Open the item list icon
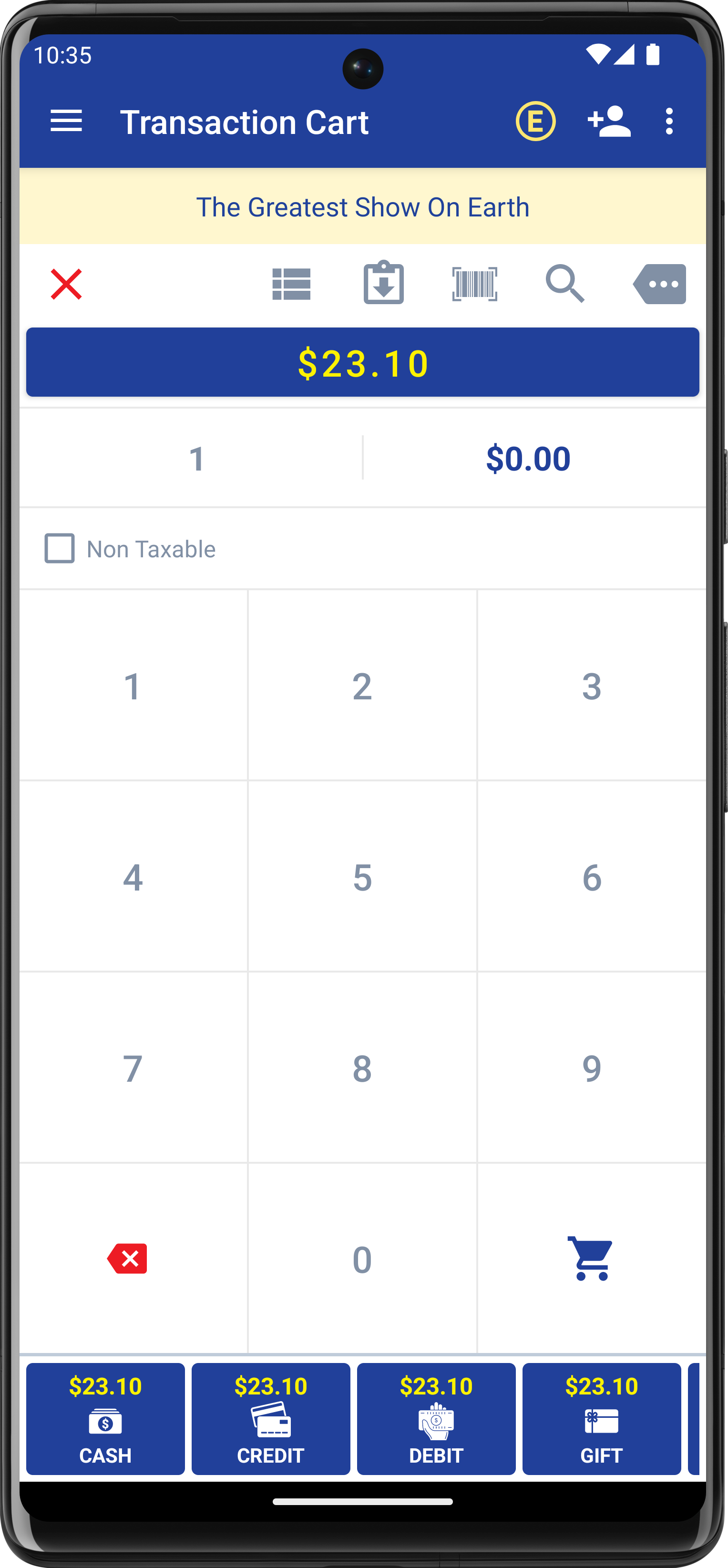 [x=290, y=284]
